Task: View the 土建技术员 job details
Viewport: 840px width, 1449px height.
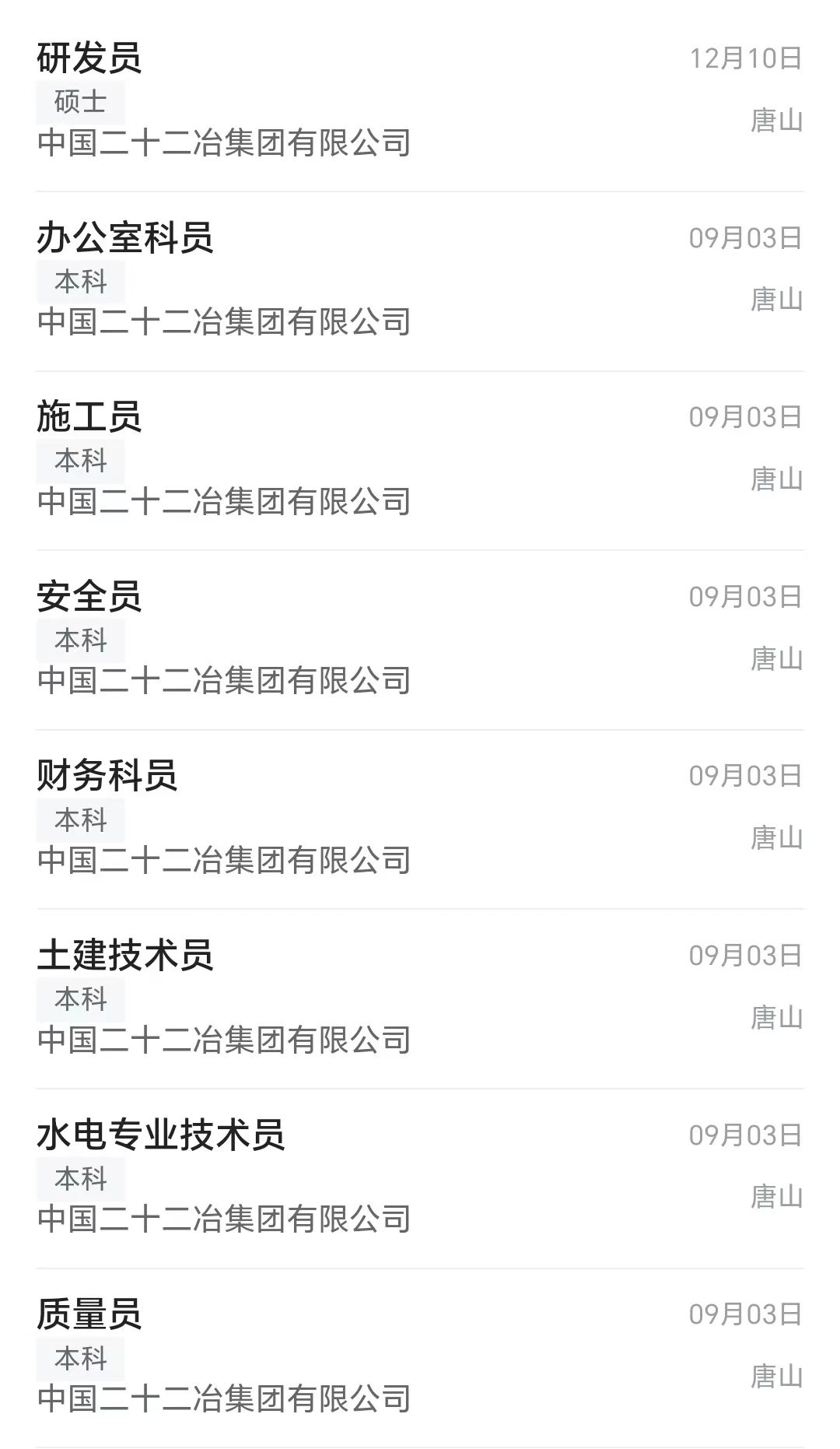Action: tap(420, 998)
